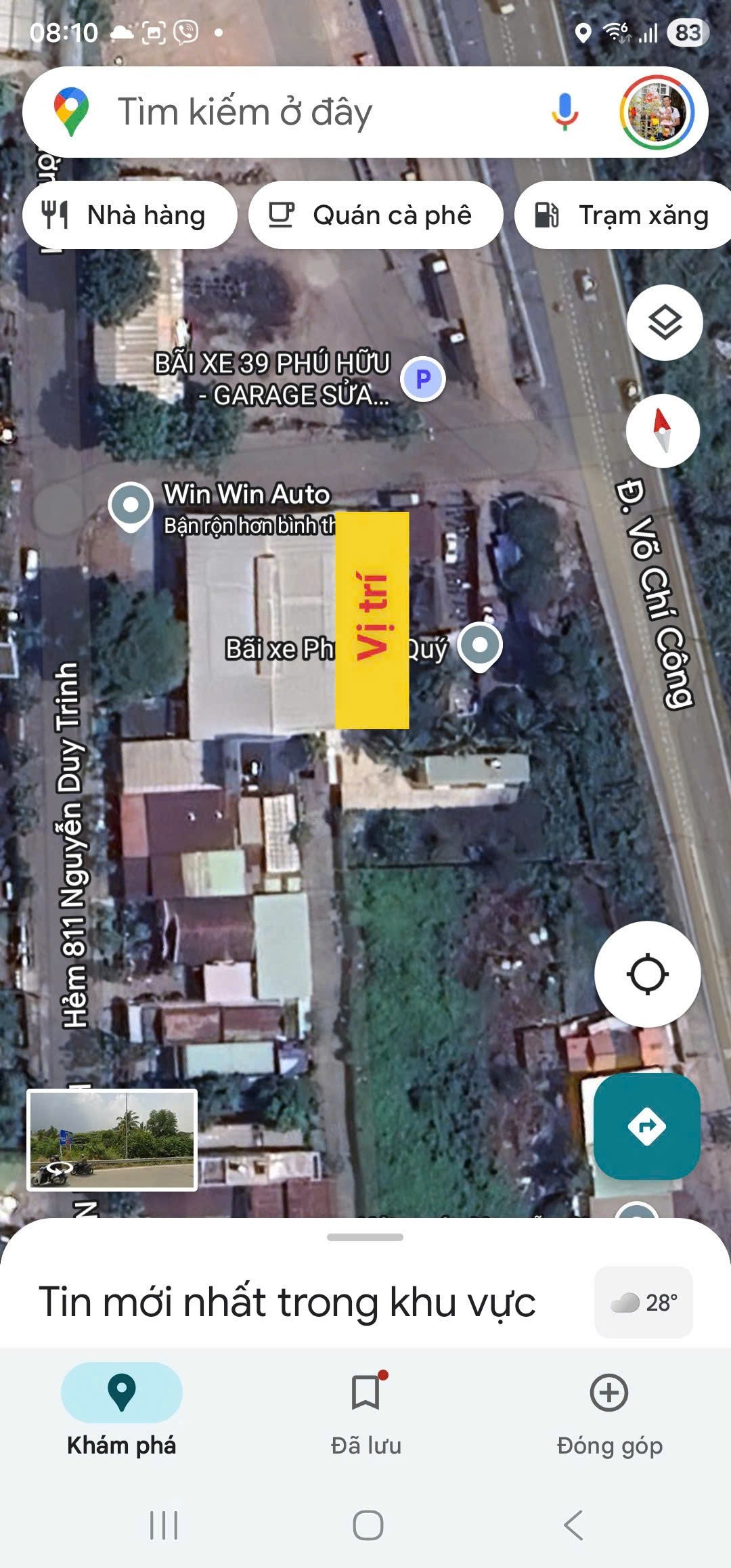Tap the compass to reset orientation
This screenshot has width=731, height=1568.
tap(662, 431)
